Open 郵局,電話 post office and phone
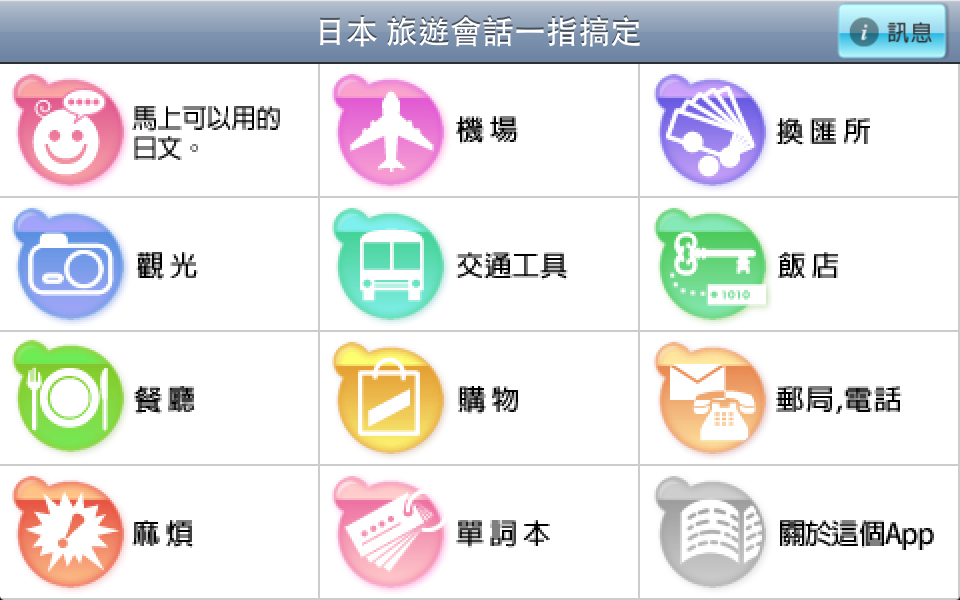The height and width of the screenshot is (600, 960). [799, 399]
